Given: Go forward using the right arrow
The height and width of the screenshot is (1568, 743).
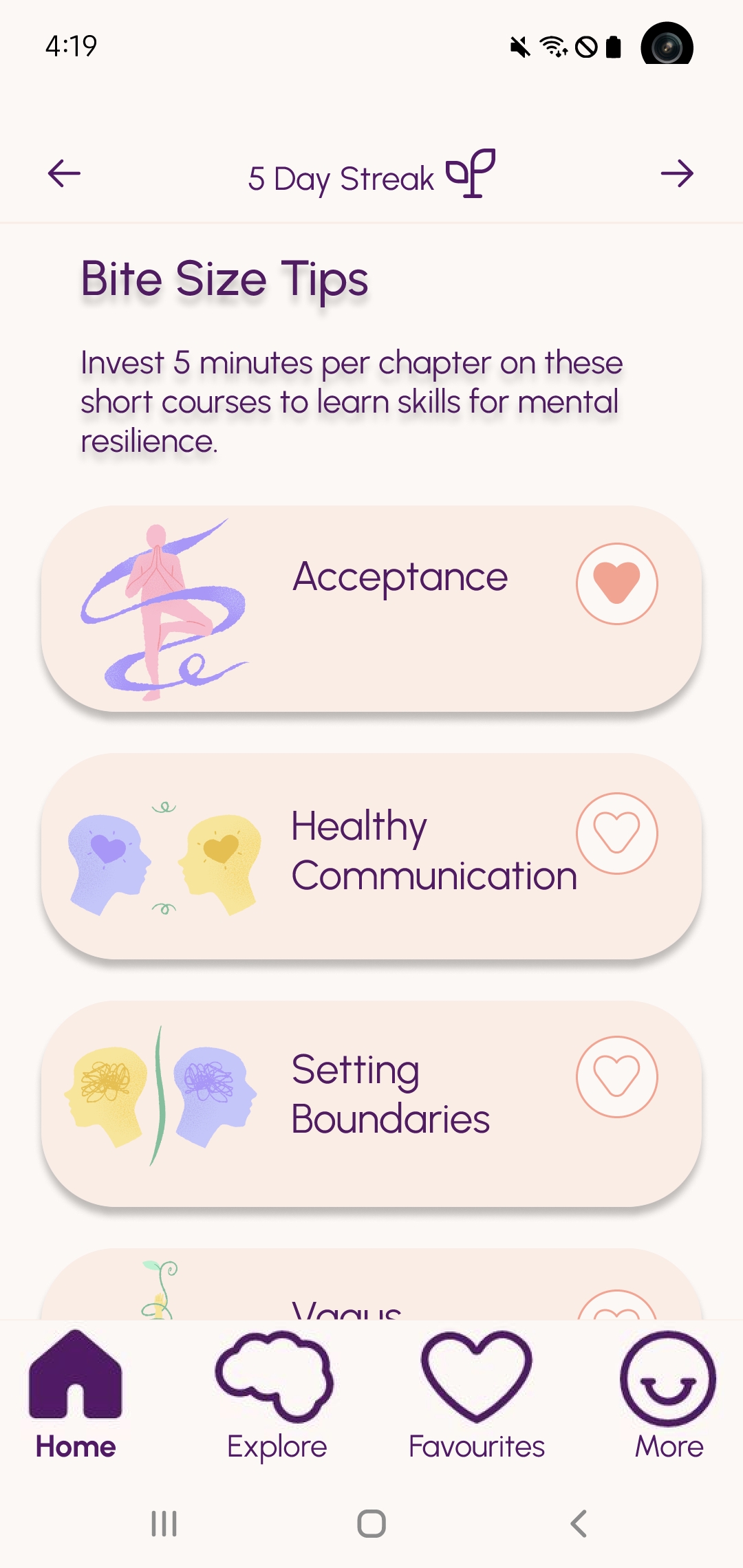Looking at the screenshot, I should (x=677, y=173).
